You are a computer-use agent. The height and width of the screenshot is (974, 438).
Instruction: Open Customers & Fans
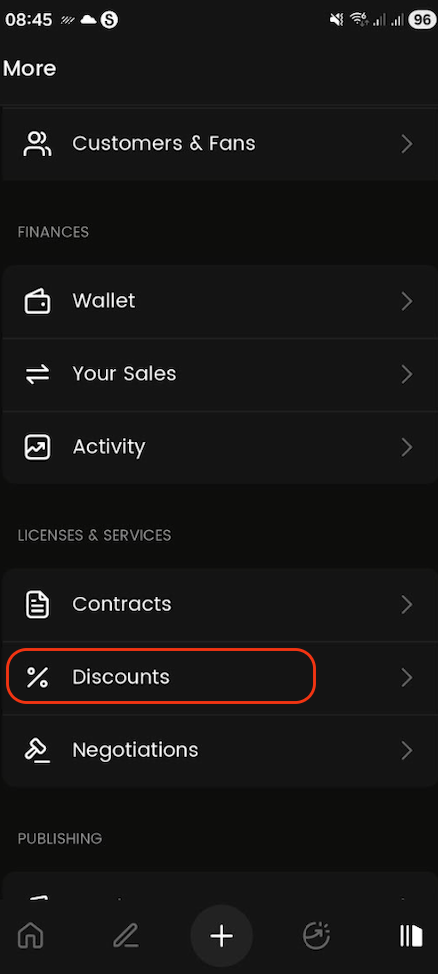click(219, 143)
